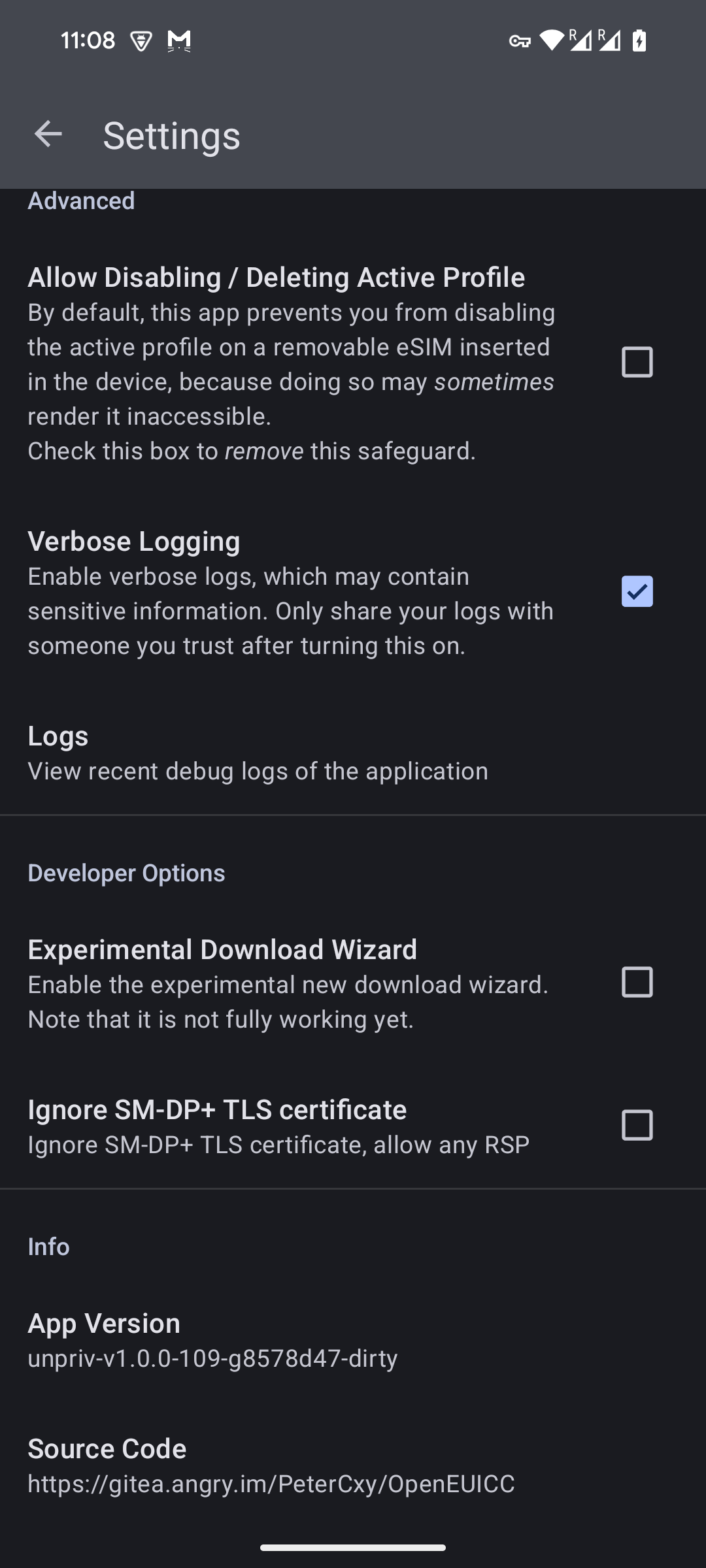Check the Allow Disabling / Deleting Active Profile box
This screenshot has height=1568, width=706.
tap(637, 362)
